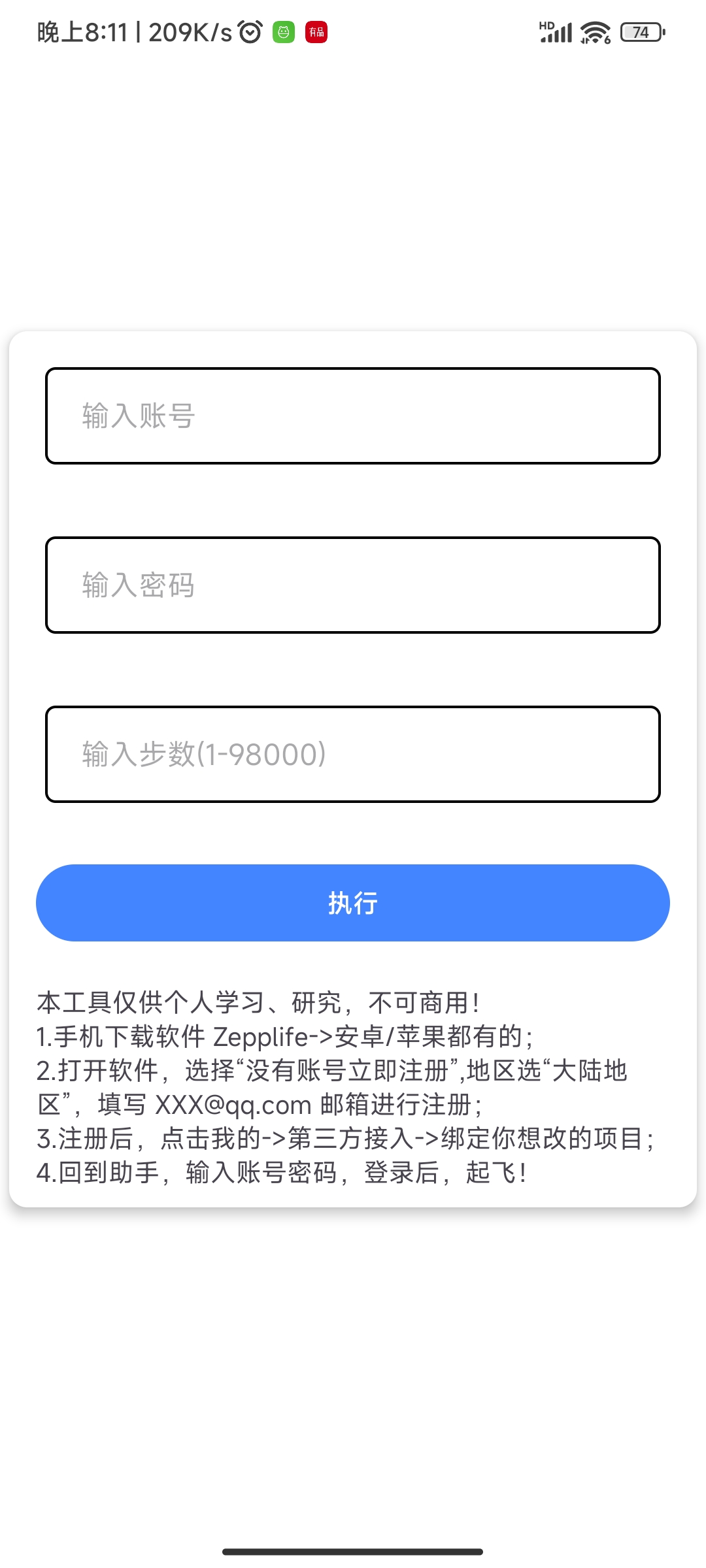The image size is (706, 1568).
Task: Focus the 输入账号 account field
Action: point(353,416)
